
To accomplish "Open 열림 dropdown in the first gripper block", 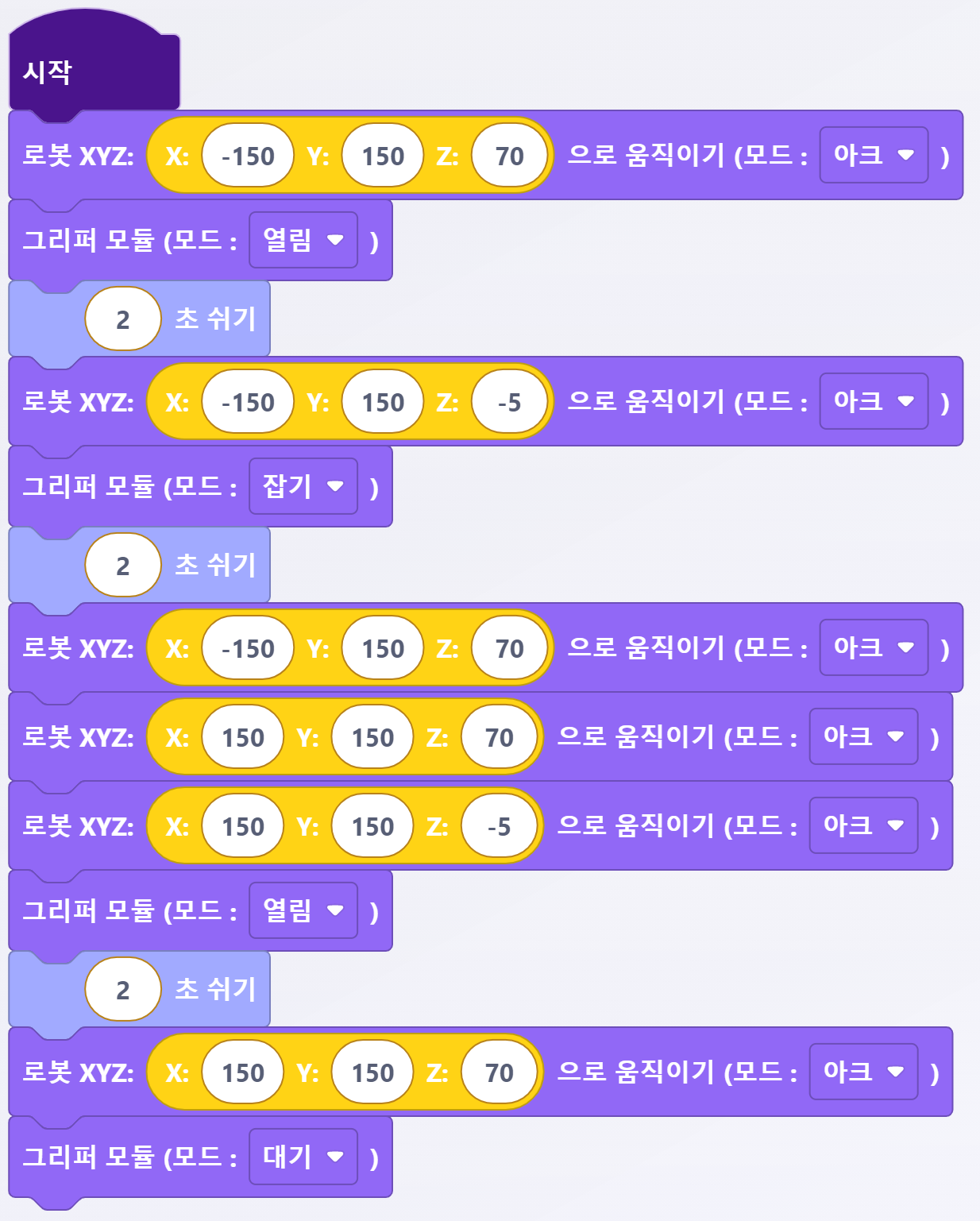I will pos(303,240).
